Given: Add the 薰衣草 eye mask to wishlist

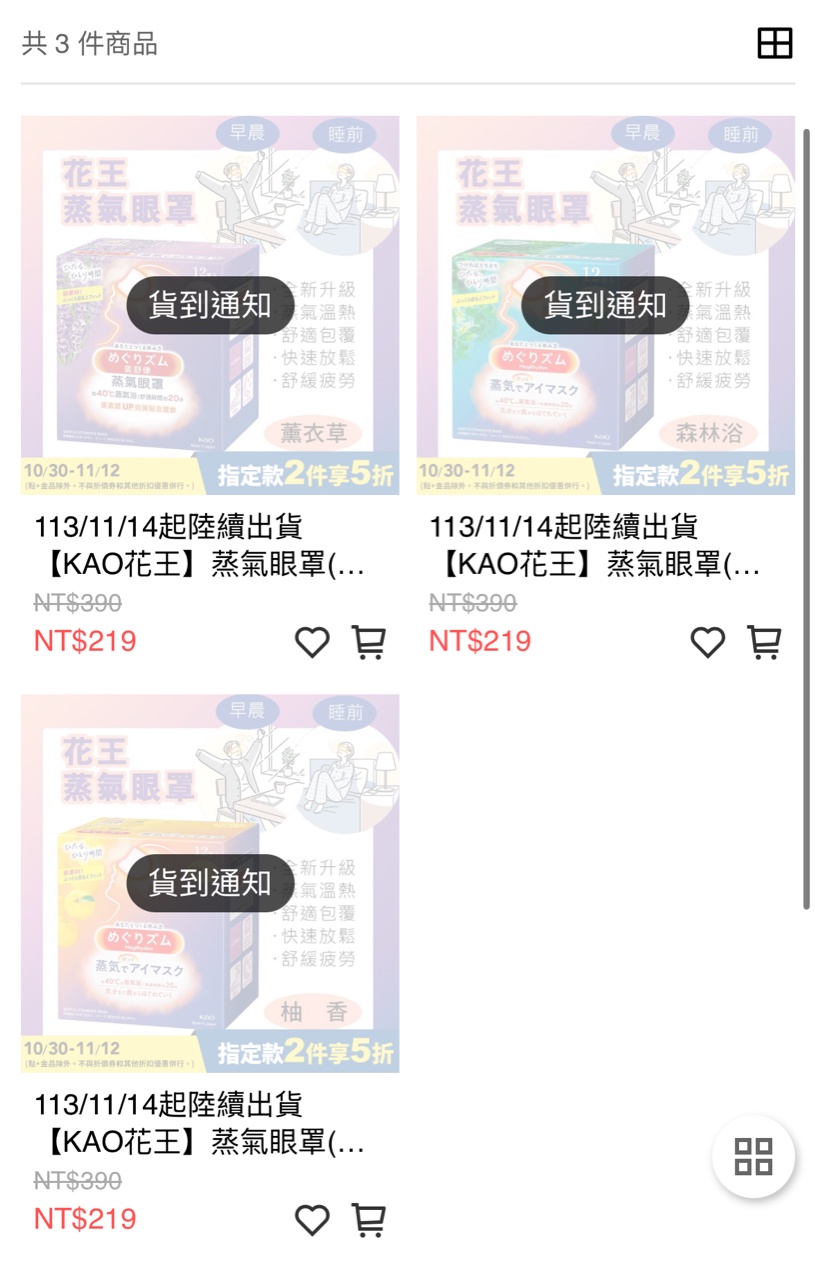Looking at the screenshot, I should pyautogui.click(x=312, y=642).
